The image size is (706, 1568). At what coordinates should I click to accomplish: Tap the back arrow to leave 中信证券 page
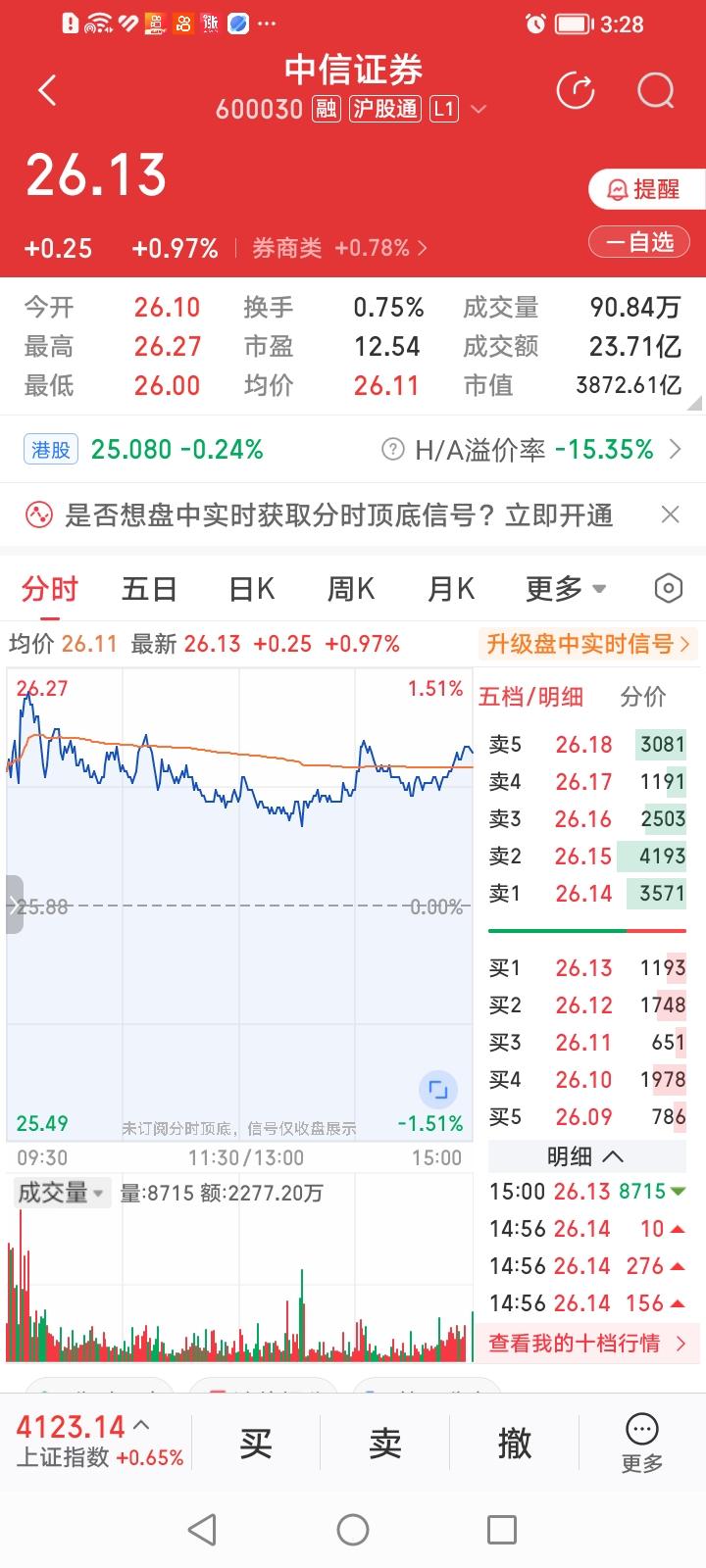coord(46,89)
